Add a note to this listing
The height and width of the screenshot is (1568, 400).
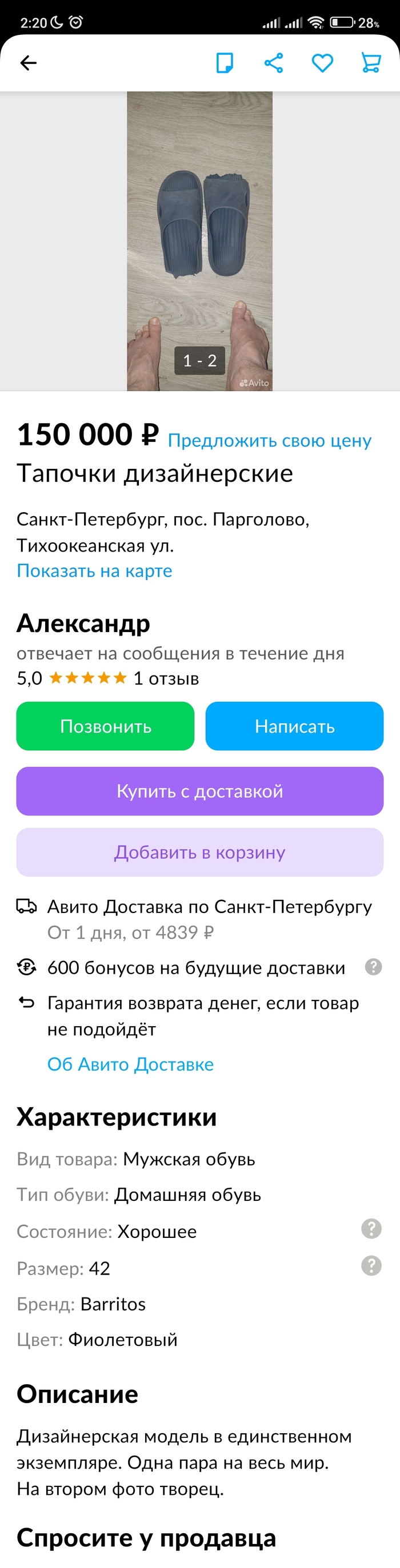pyautogui.click(x=225, y=63)
